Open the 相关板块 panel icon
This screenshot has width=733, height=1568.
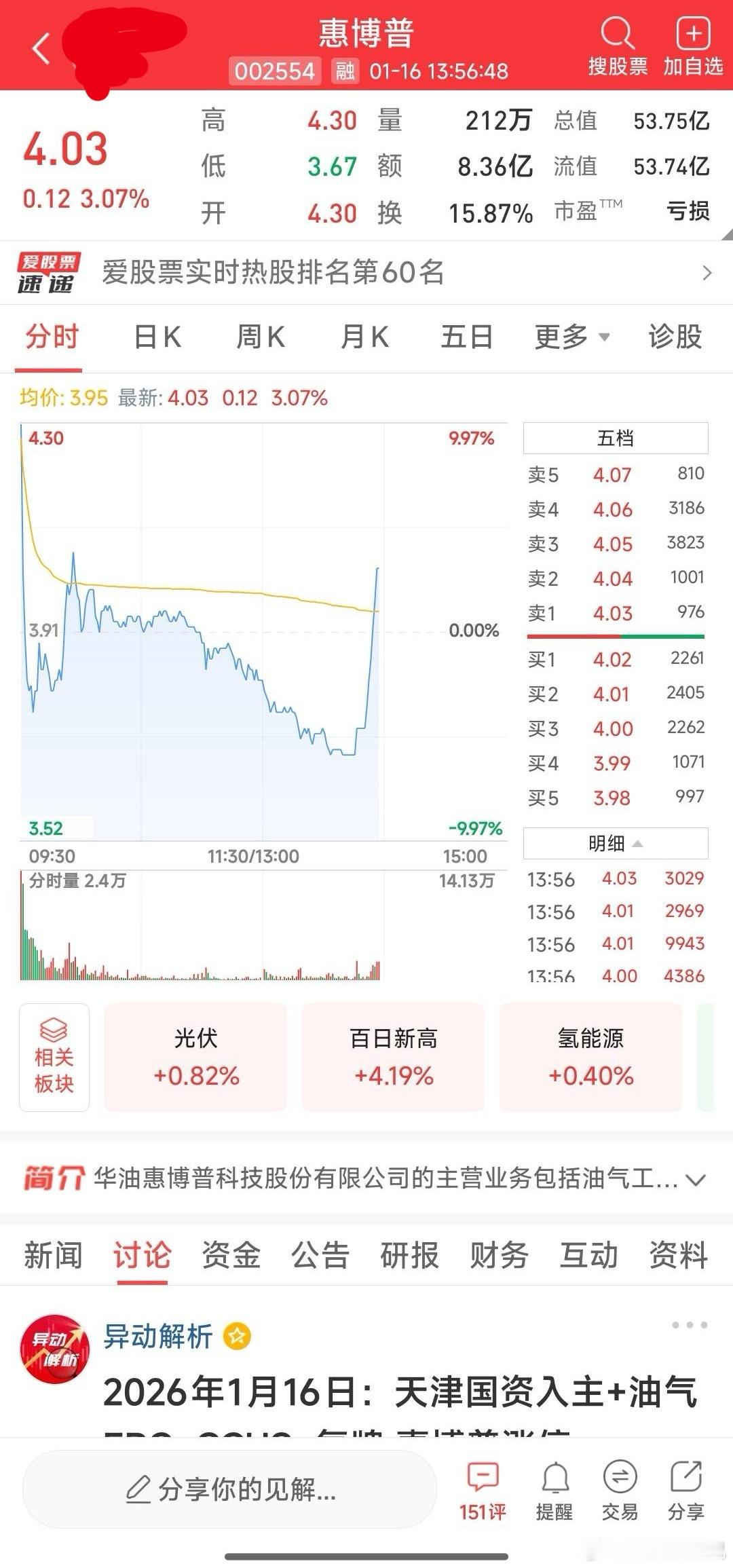(x=54, y=1056)
